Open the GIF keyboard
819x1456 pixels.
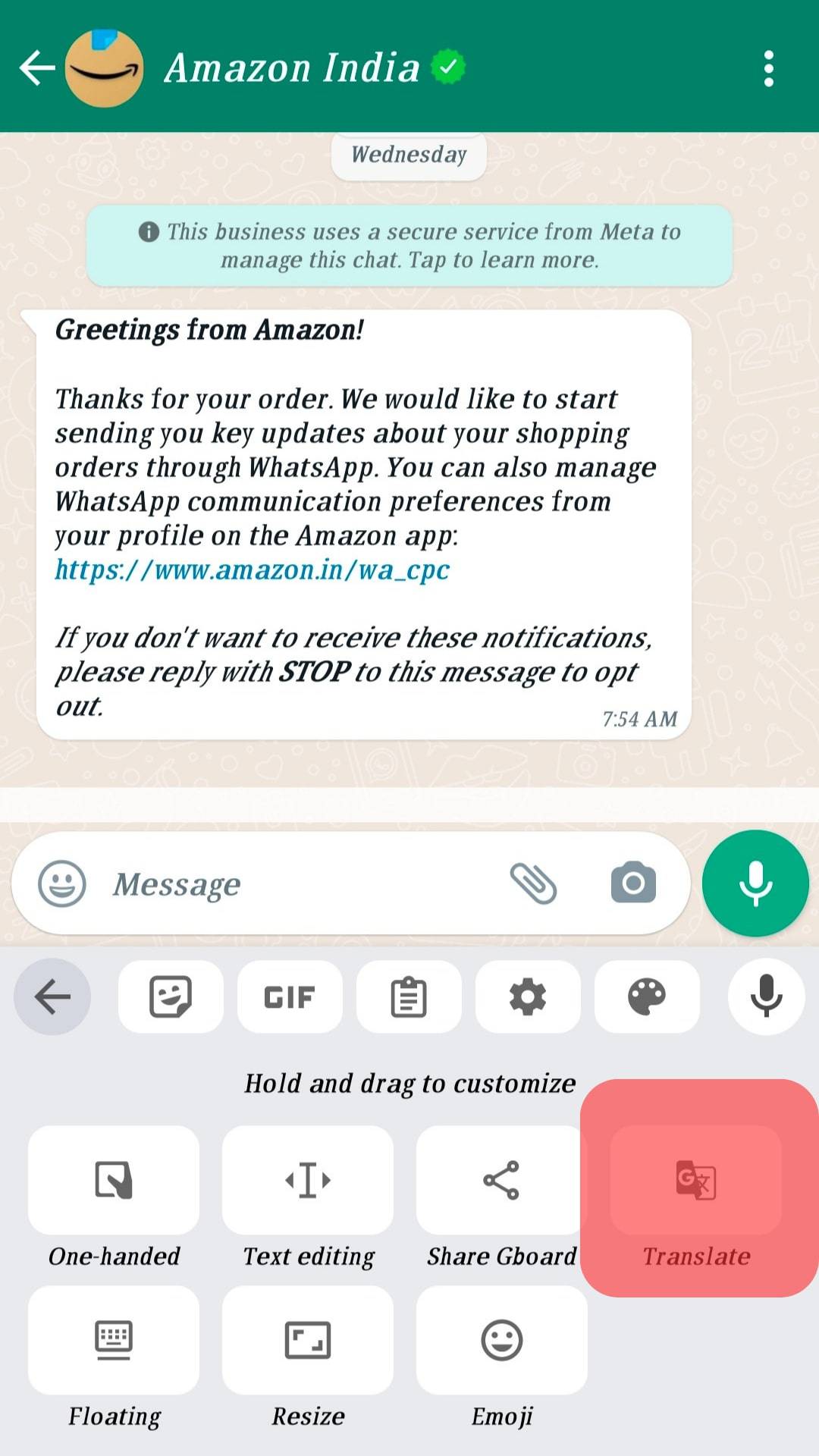point(290,996)
